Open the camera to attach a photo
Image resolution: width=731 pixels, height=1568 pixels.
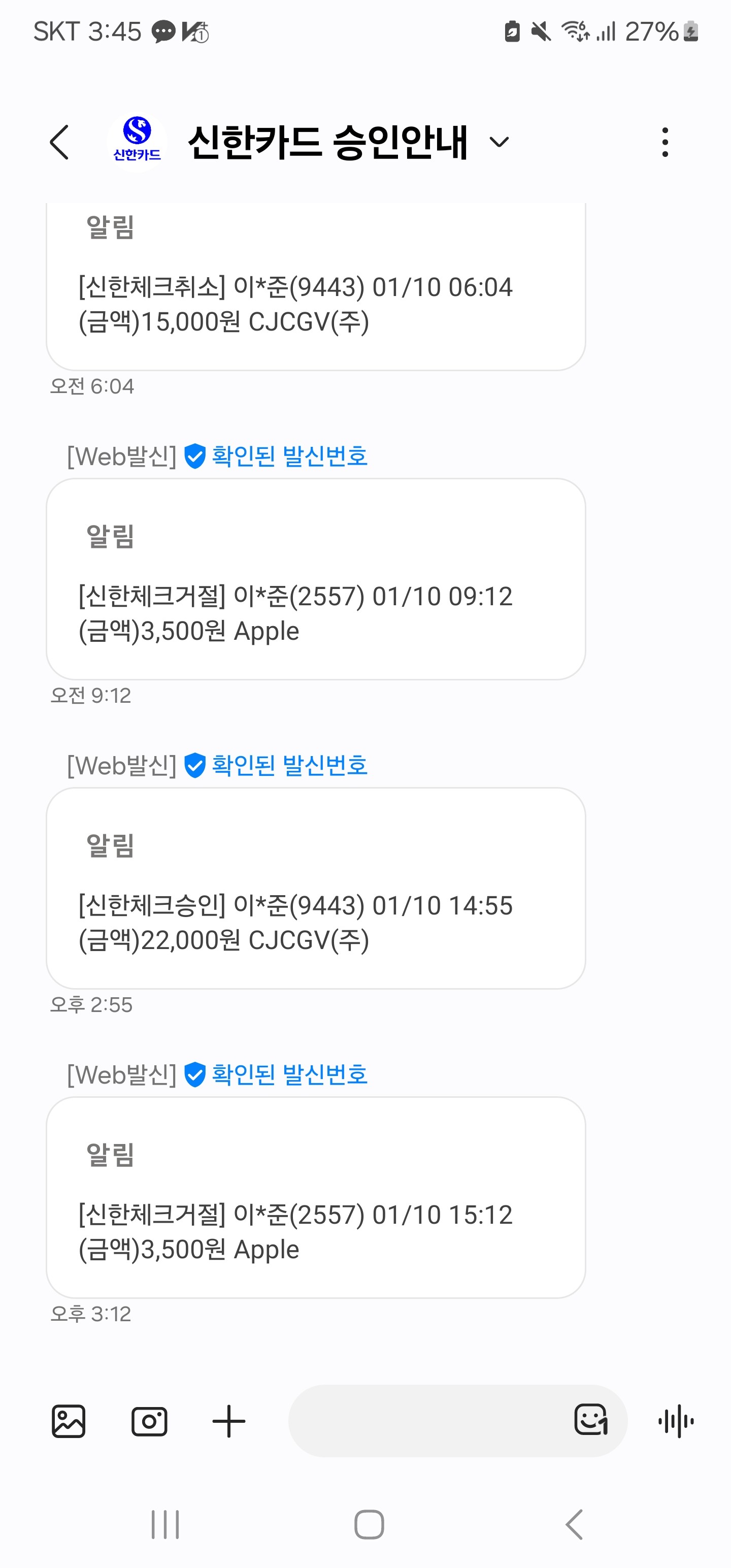[149, 1421]
